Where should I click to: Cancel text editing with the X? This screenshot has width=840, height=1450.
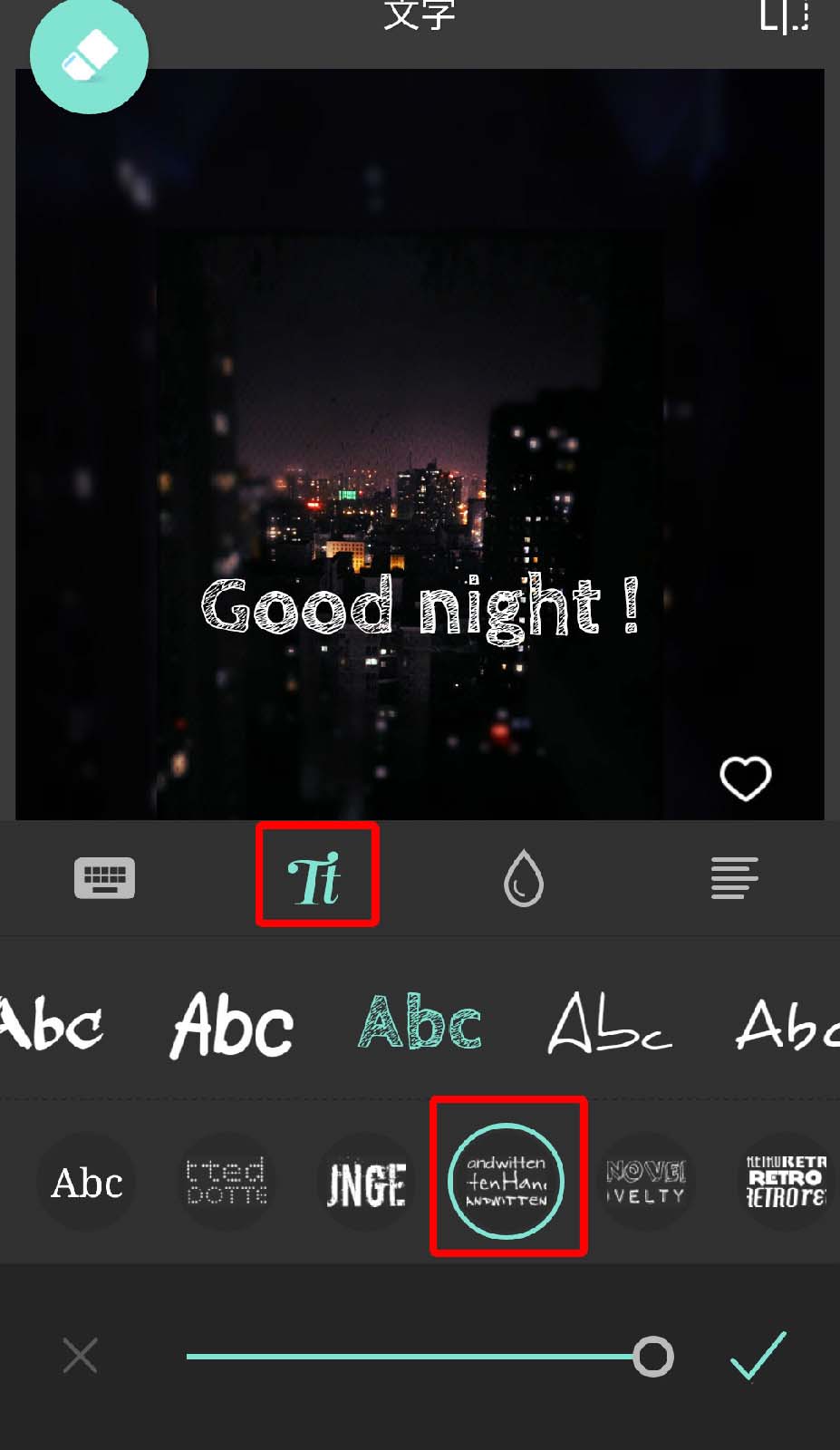81,1356
